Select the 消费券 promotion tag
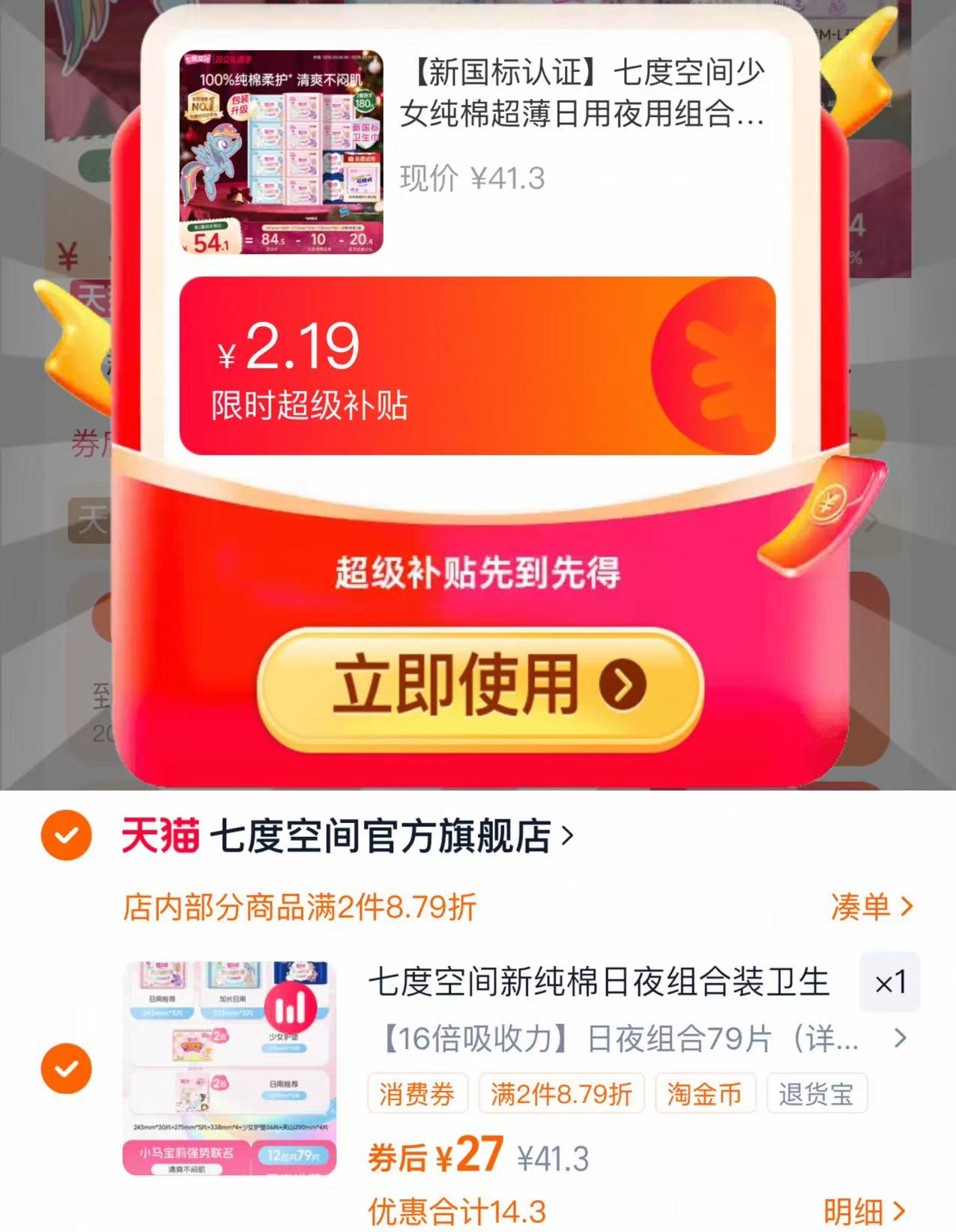This screenshot has height=1232, width=956. (x=417, y=1093)
